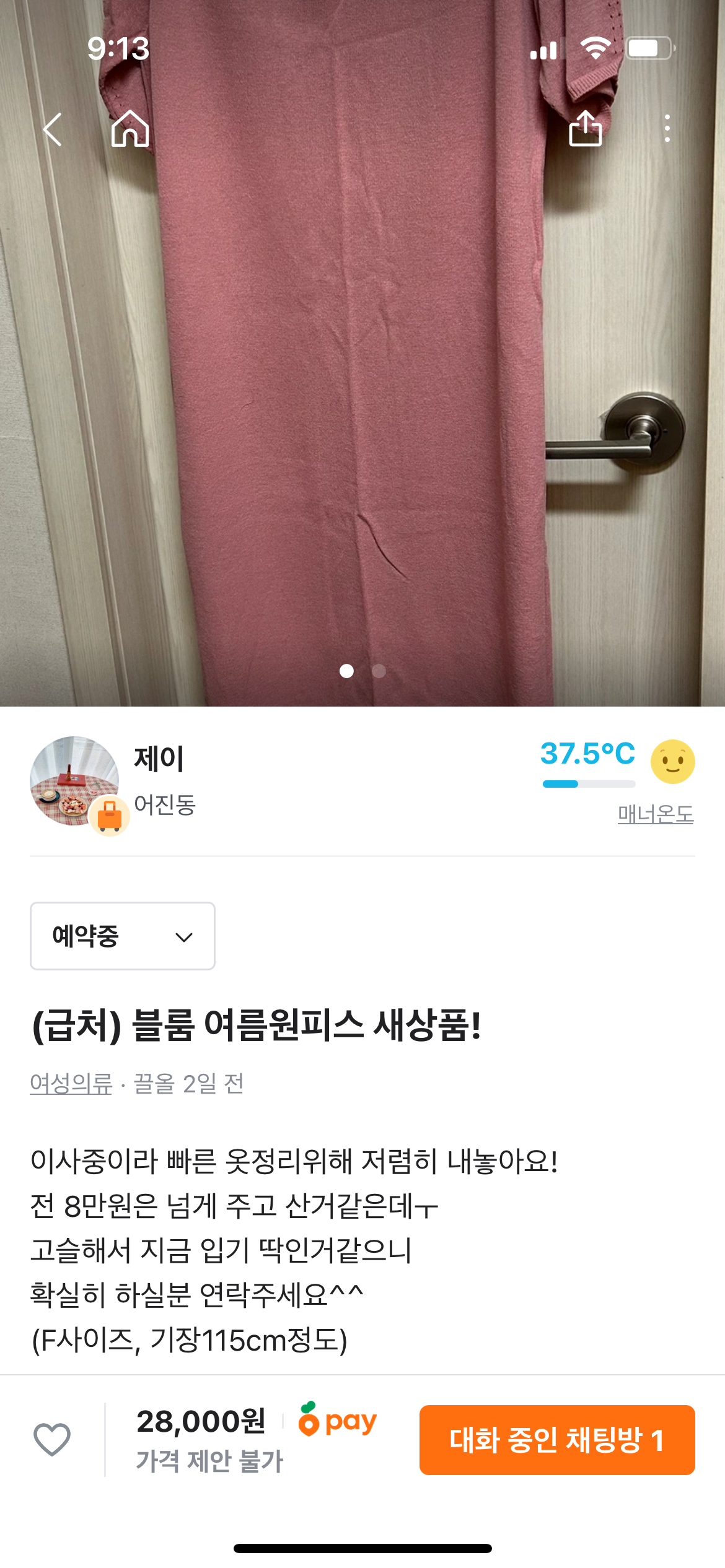Expand the 예약중 status dropdown
This screenshot has width=725, height=1568.
(x=123, y=936)
